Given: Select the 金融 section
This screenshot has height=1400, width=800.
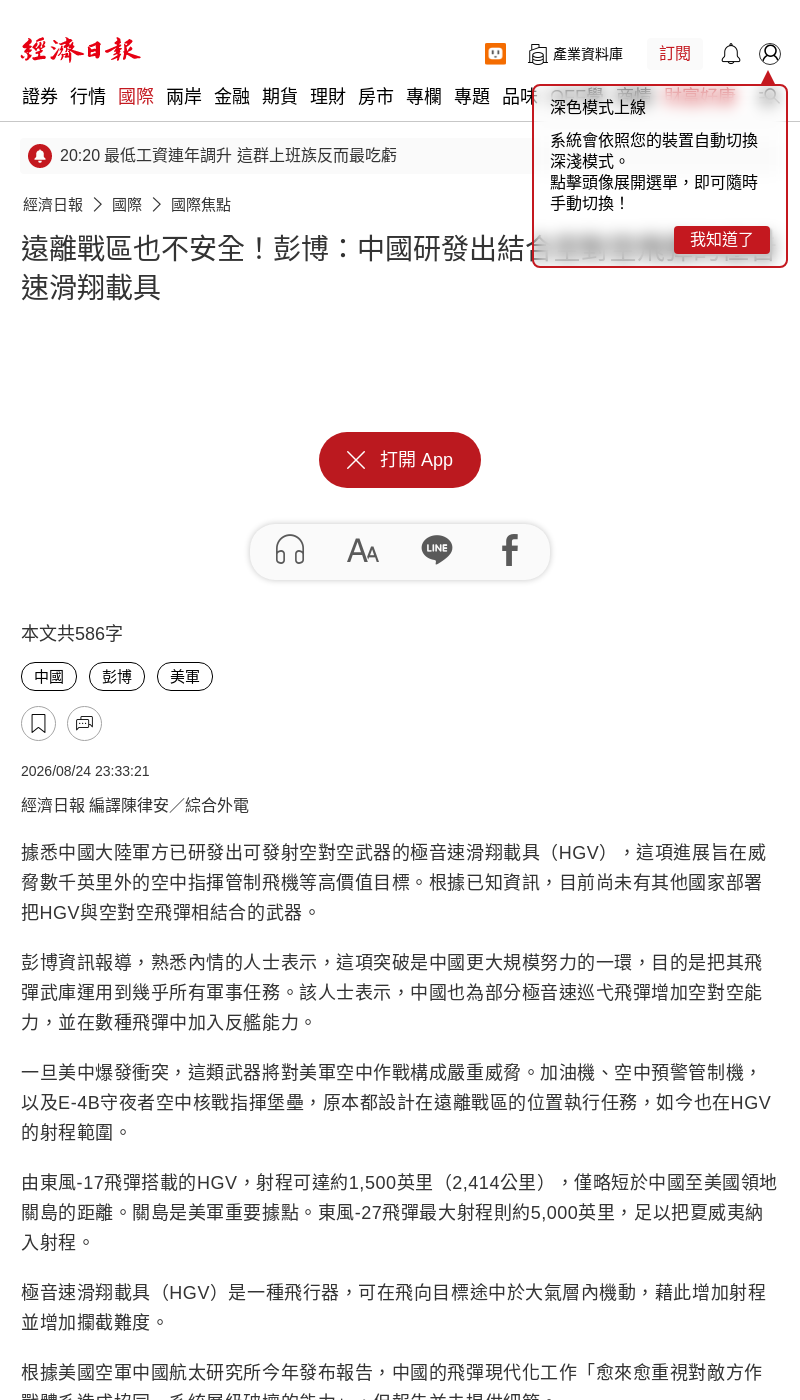Looking at the screenshot, I should [x=232, y=97].
